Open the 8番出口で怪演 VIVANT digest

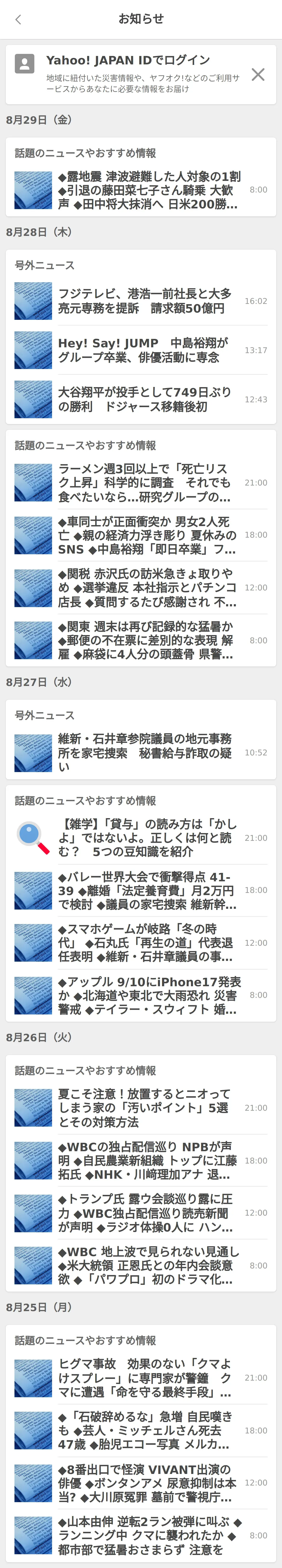(146, 1483)
